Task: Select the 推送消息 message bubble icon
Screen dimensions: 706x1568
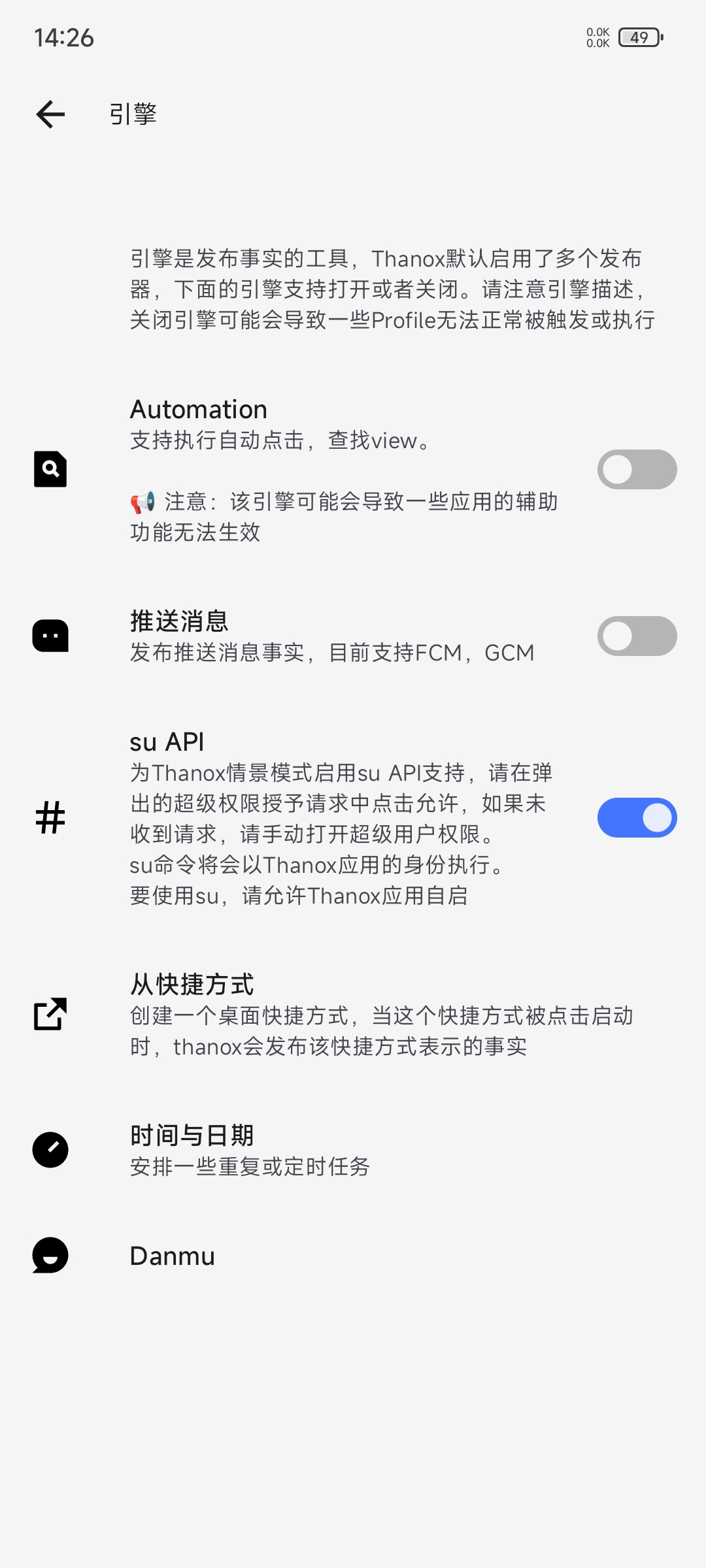Action: coord(50,635)
